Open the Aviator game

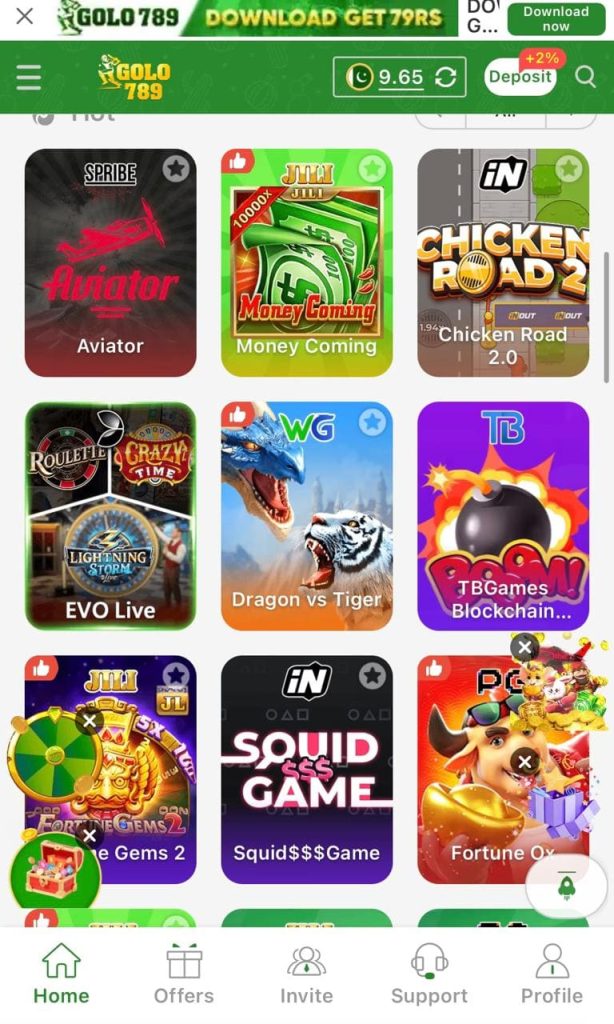(x=110, y=262)
